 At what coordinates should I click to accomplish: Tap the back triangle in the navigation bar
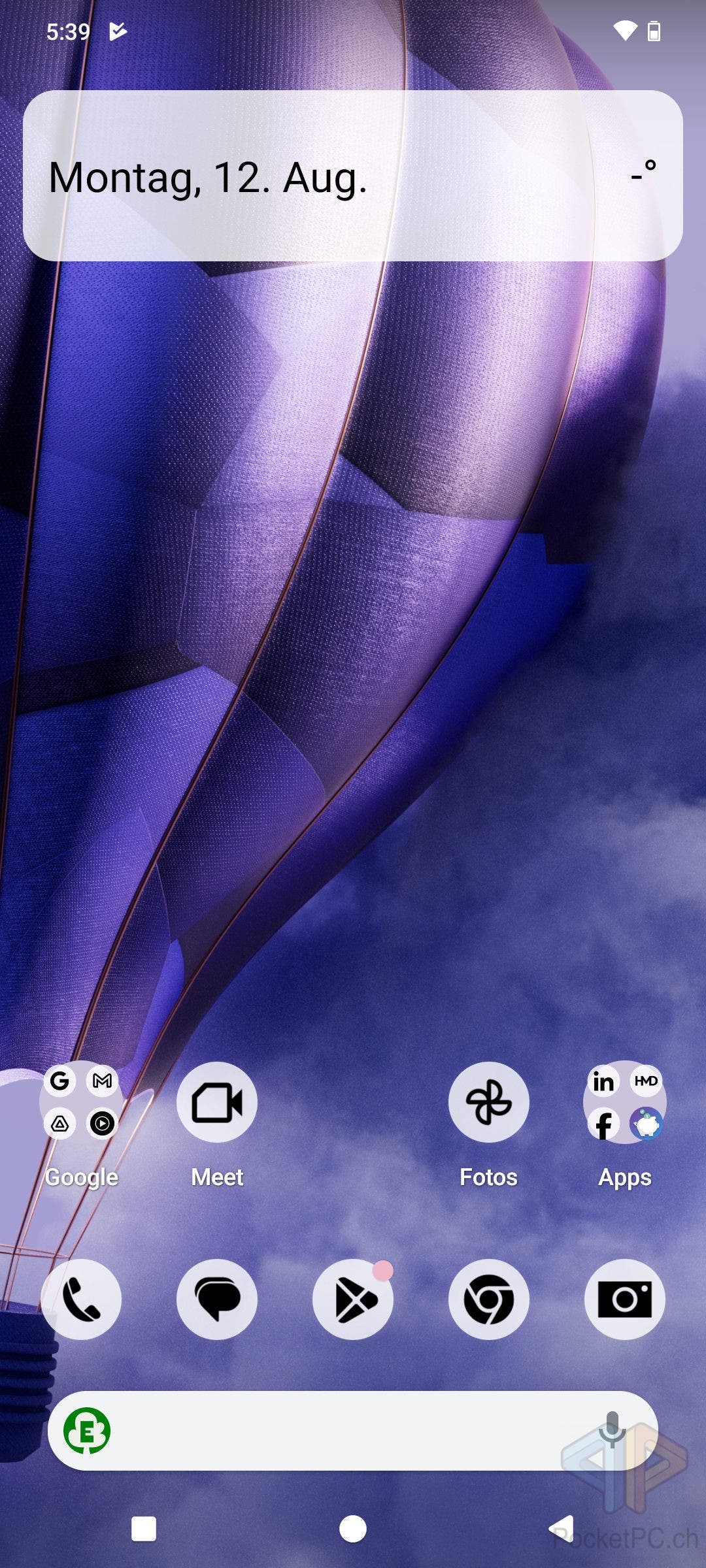pyautogui.click(x=561, y=1529)
